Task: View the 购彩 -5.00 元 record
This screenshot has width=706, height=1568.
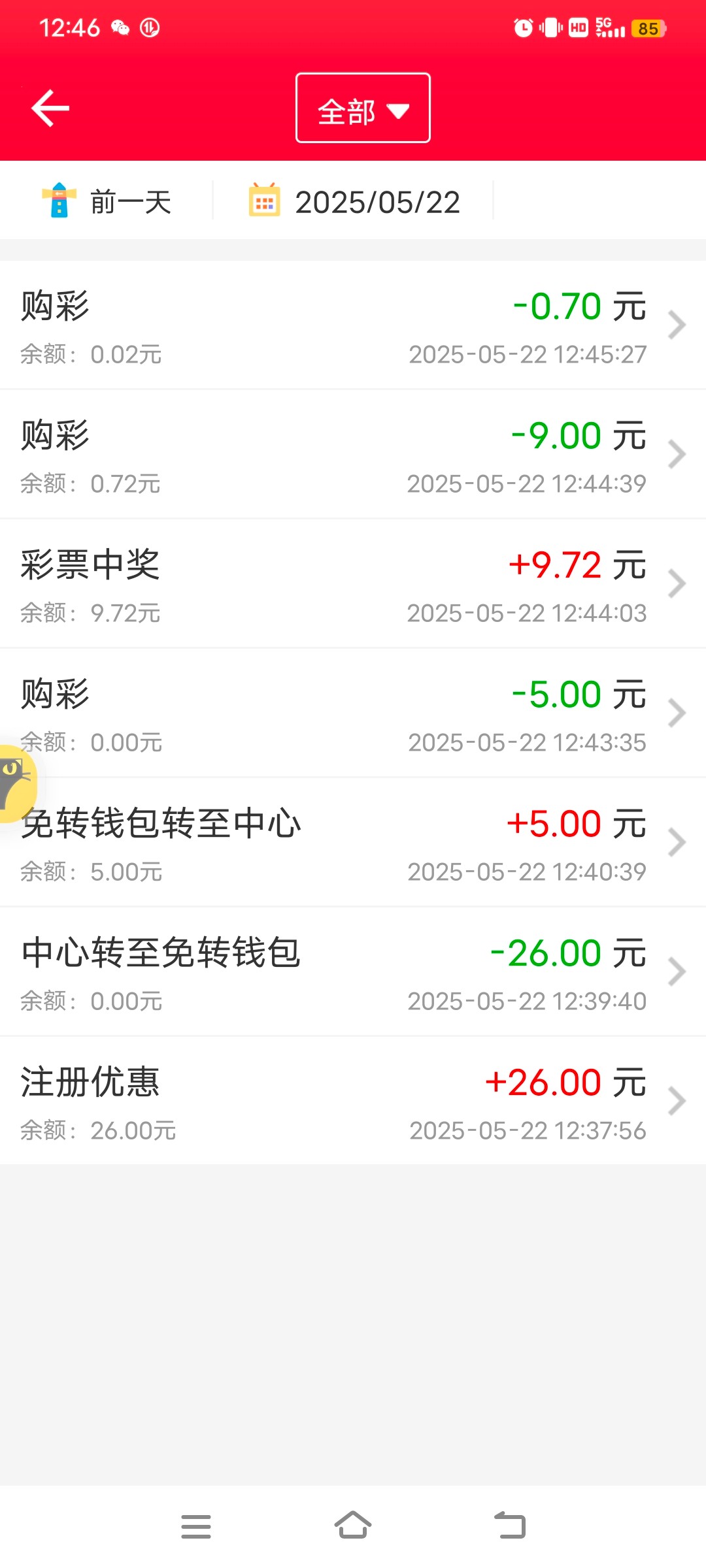Action: click(x=353, y=713)
